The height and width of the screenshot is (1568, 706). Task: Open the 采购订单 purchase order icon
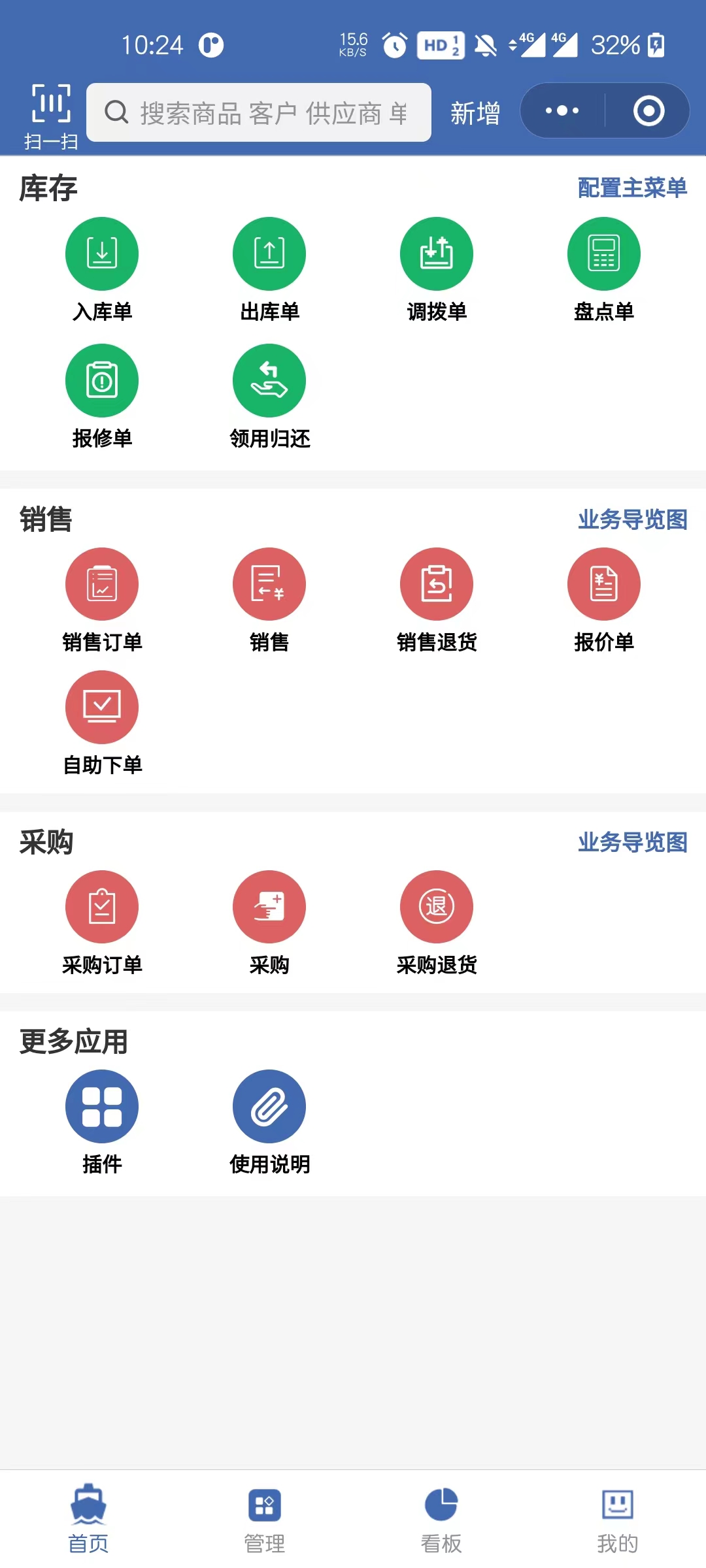(x=102, y=907)
